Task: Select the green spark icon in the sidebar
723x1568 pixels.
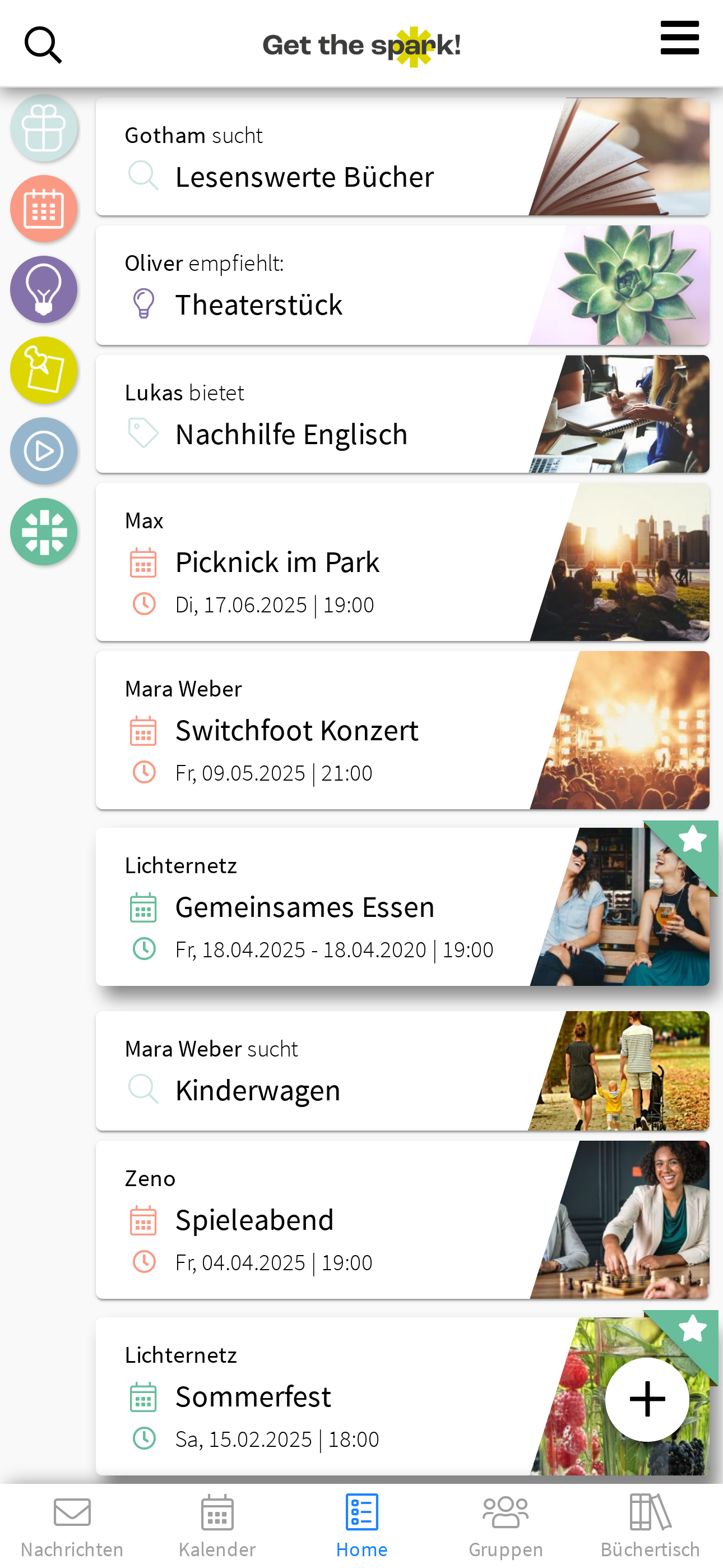Action: pos(43,532)
